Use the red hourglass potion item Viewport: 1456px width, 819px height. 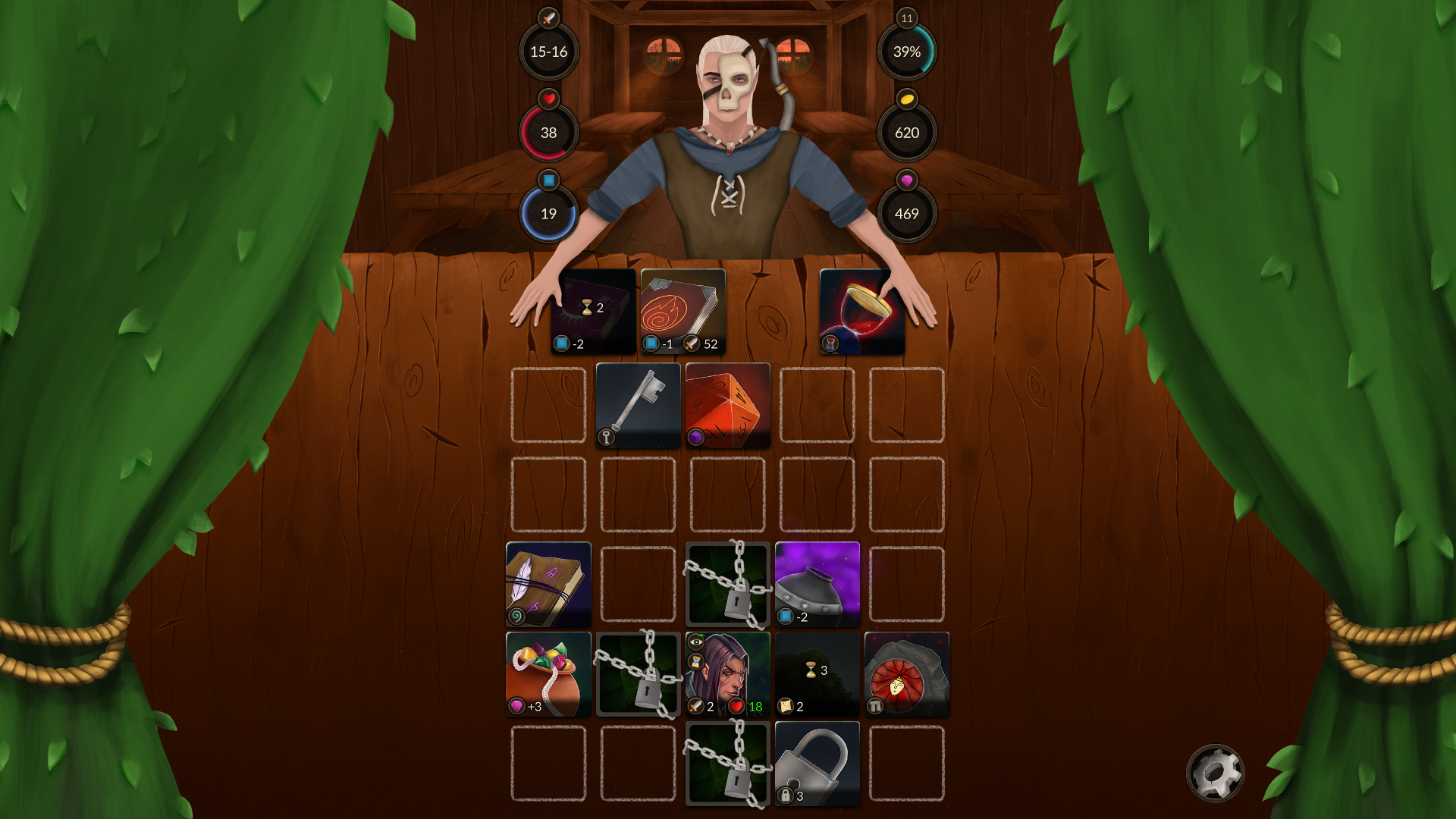click(861, 311)
